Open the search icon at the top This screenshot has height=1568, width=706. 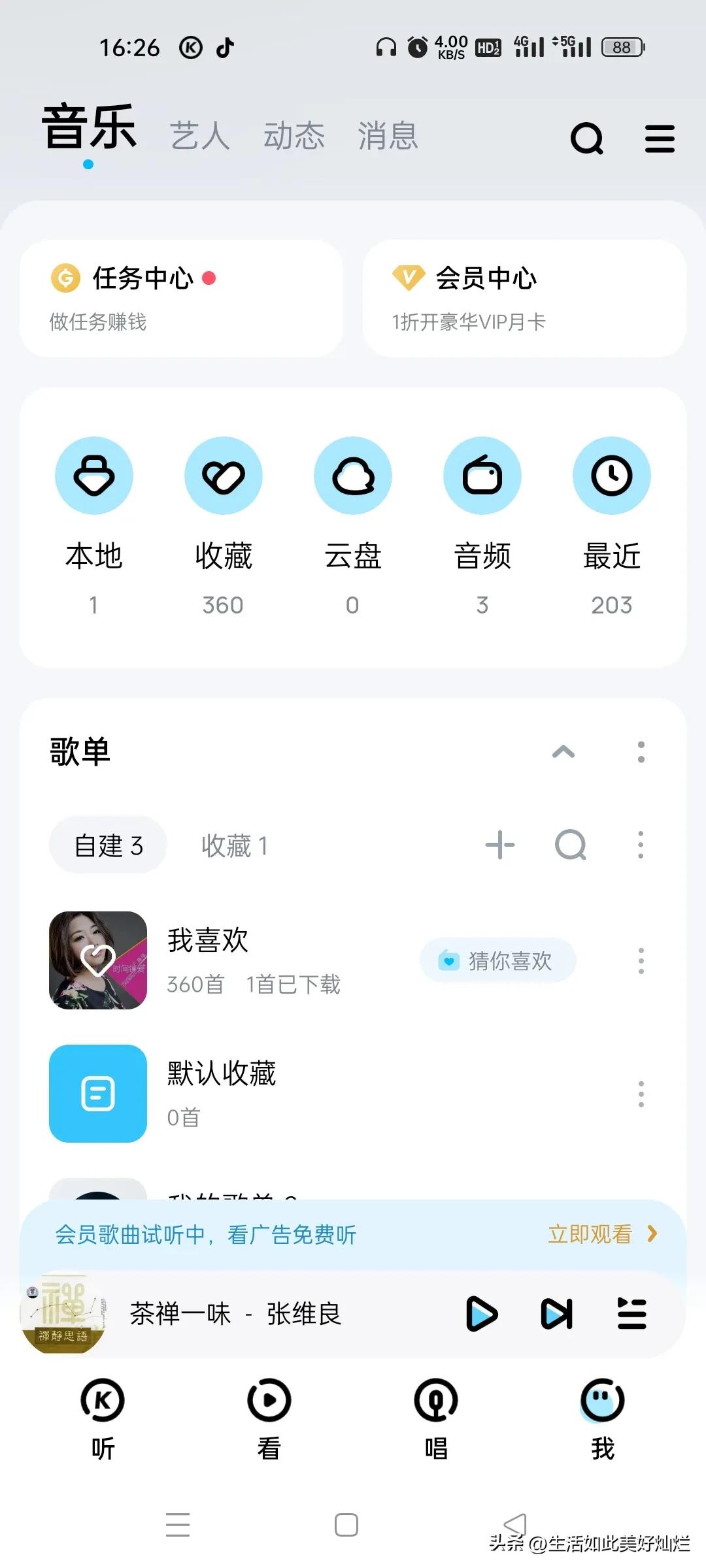586,138
